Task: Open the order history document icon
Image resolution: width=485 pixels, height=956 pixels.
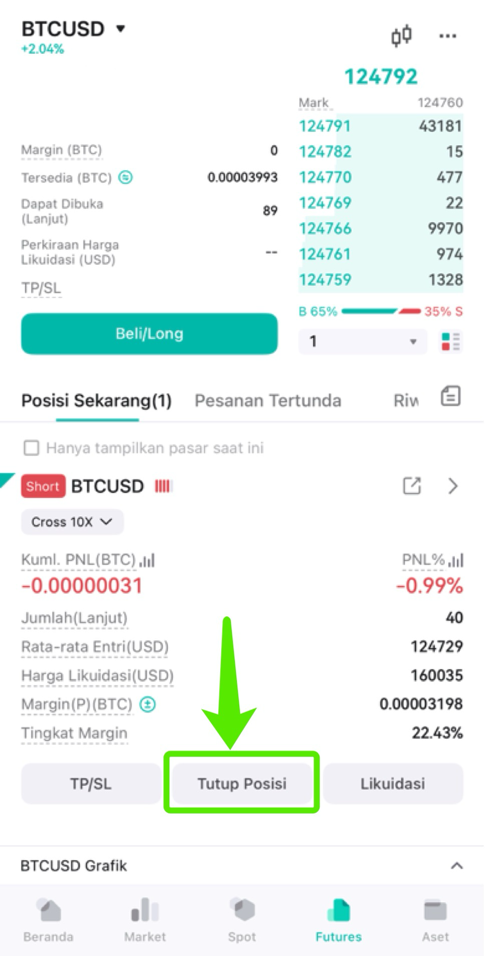Action: tap(450, 397)
